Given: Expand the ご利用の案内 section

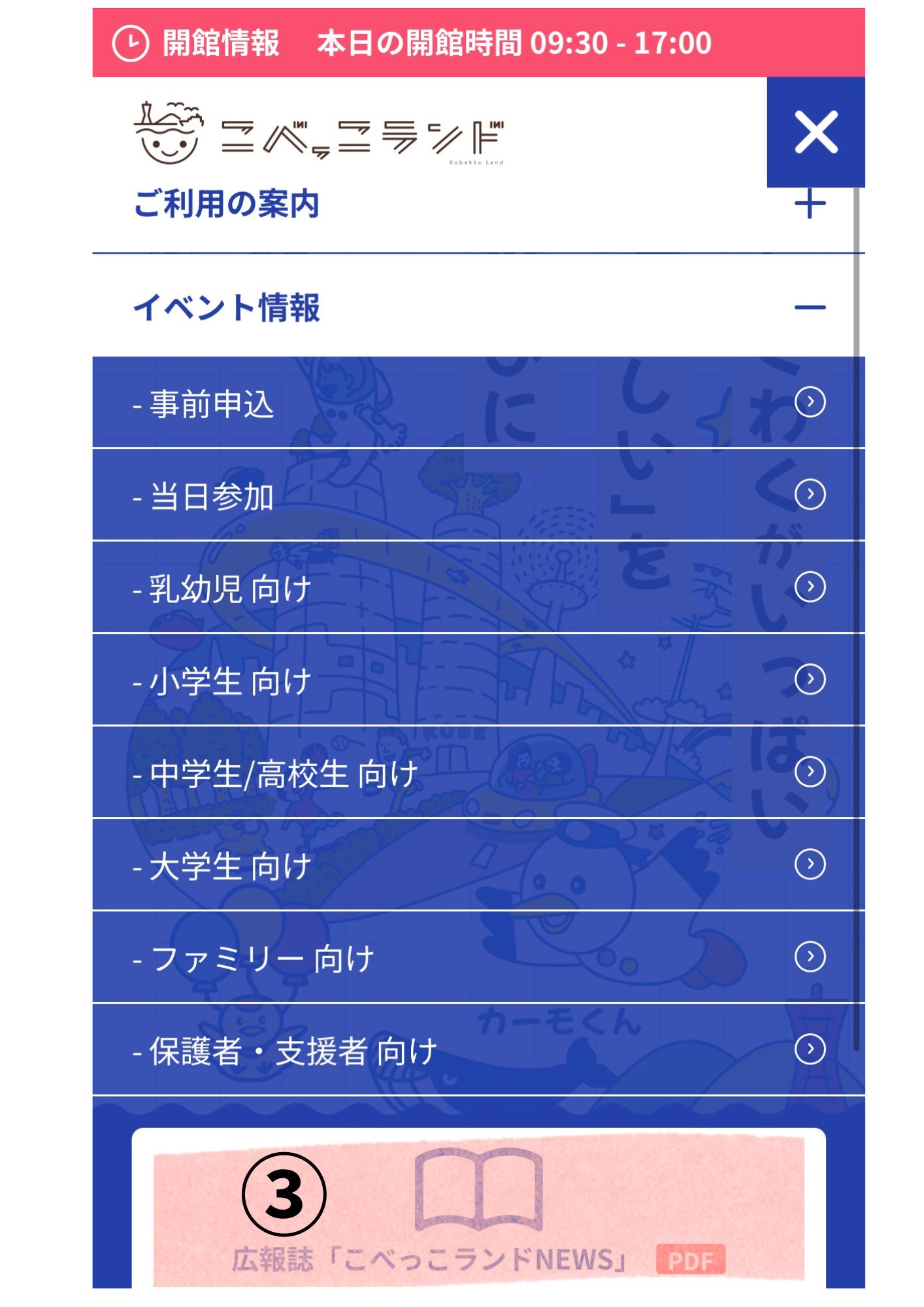Looking at the screenshot, I should pos(809,205).
